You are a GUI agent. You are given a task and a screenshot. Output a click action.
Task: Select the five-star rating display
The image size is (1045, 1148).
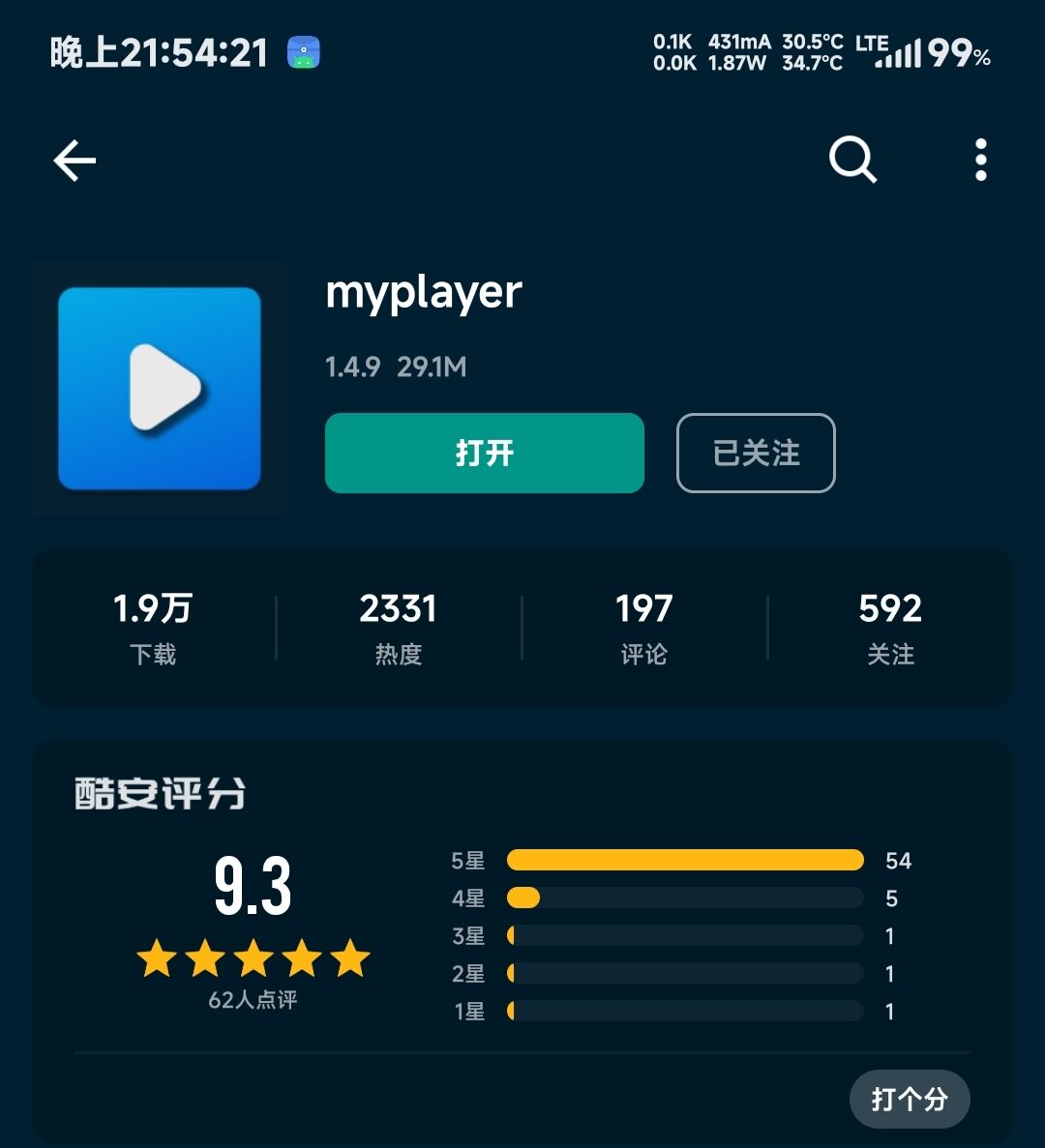coord(252,957)
